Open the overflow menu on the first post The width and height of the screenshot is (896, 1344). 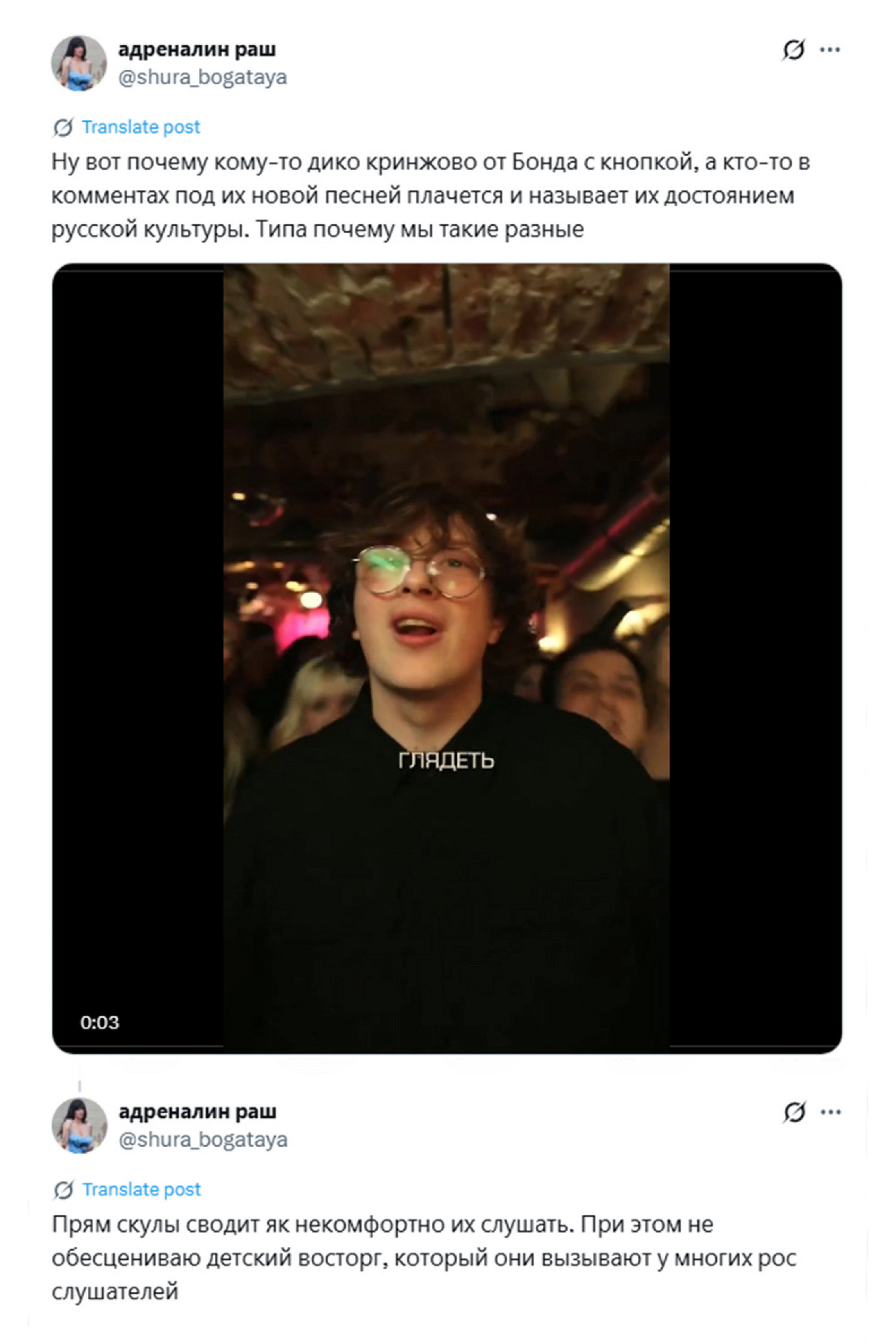pos(830,50)
